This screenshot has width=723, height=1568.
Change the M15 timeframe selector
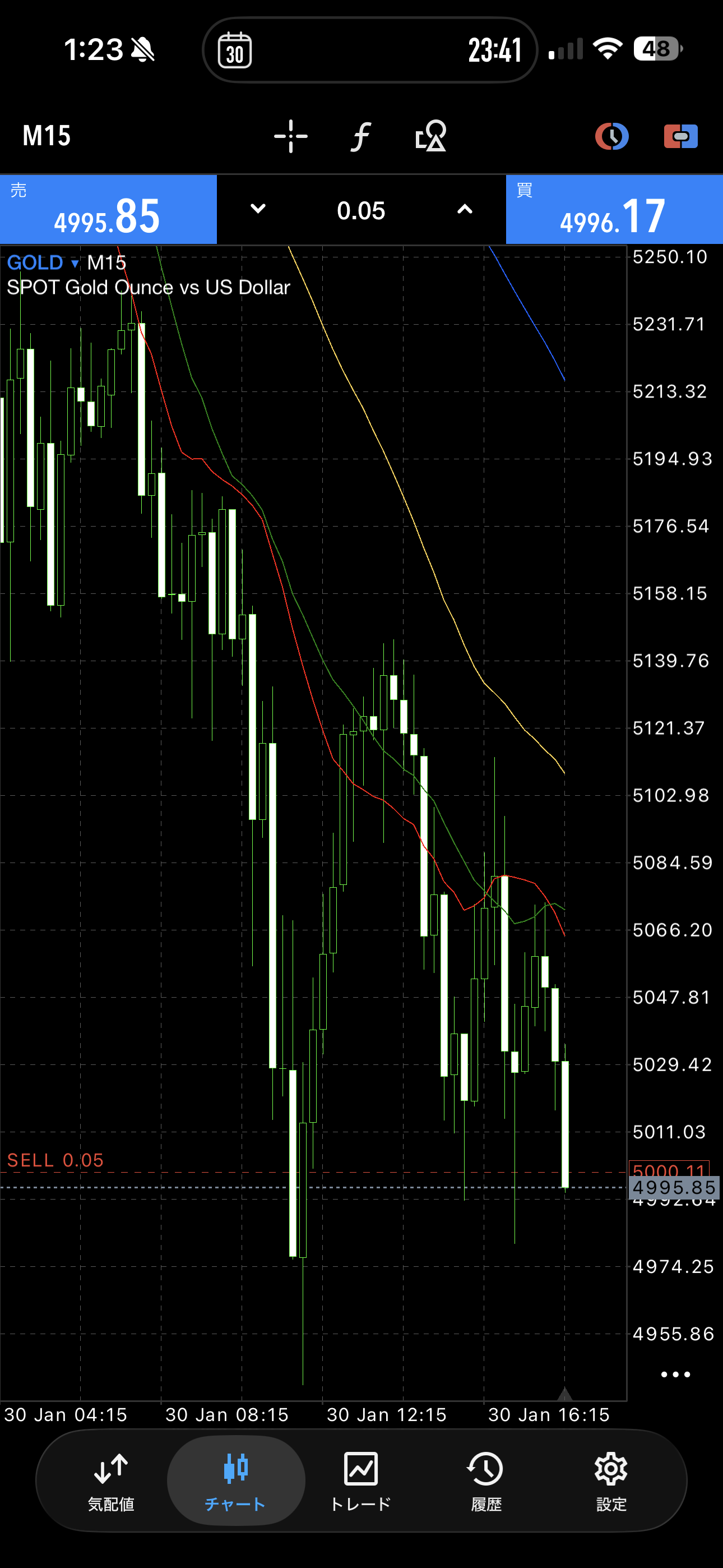47,136
